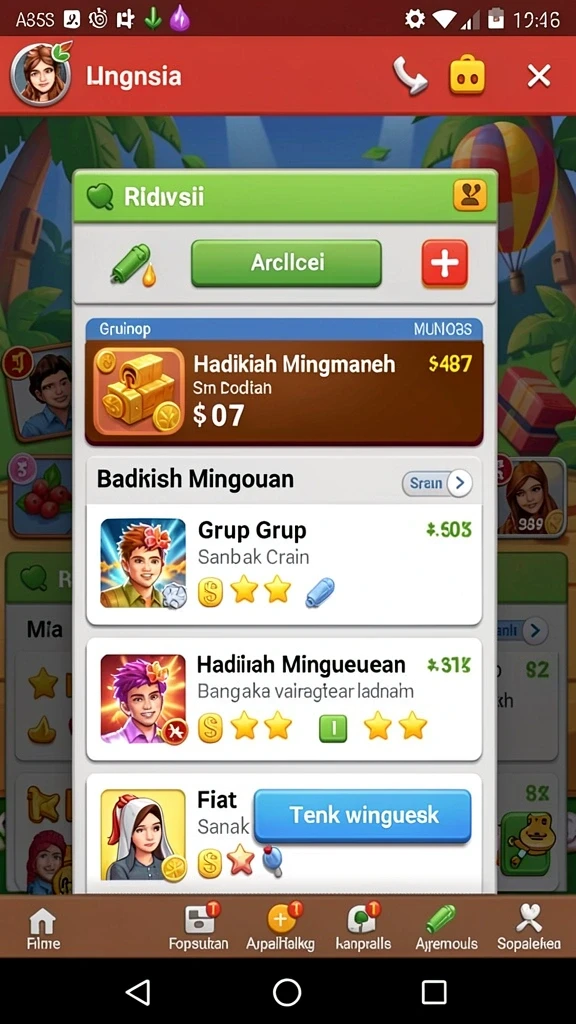Tap the green Arcllcei button
Viewport: 576px width, 1024px height.
[x=287, y=263]
